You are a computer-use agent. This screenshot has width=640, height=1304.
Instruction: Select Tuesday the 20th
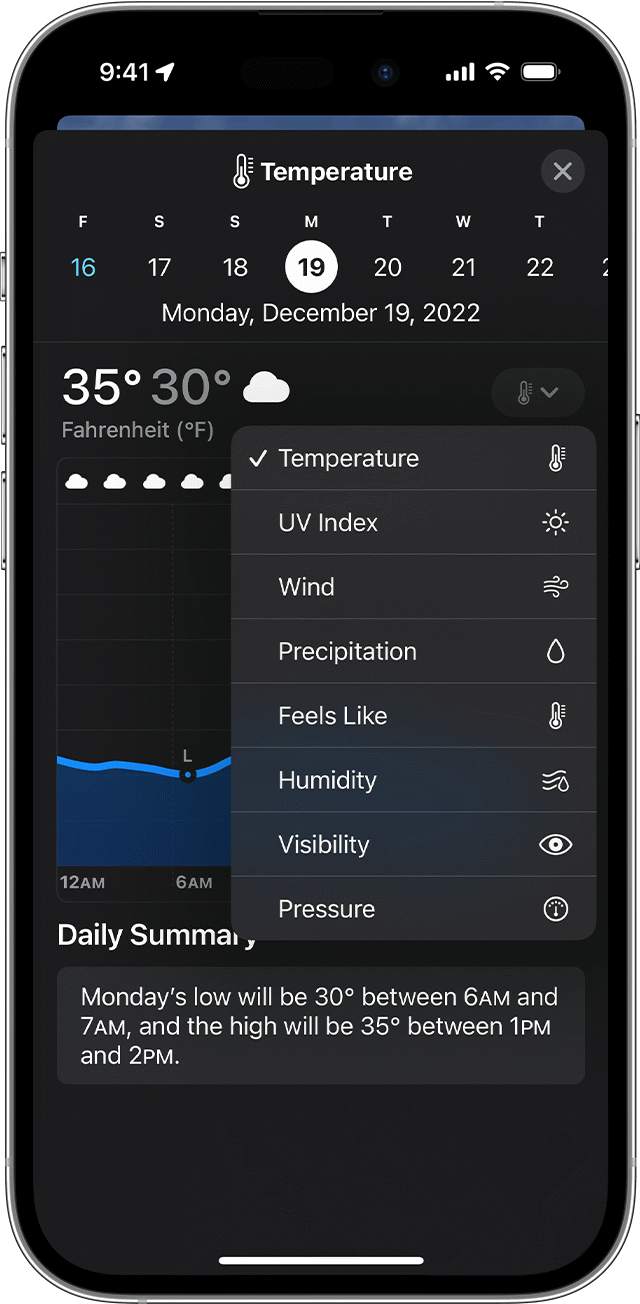(x=387, y=267)
